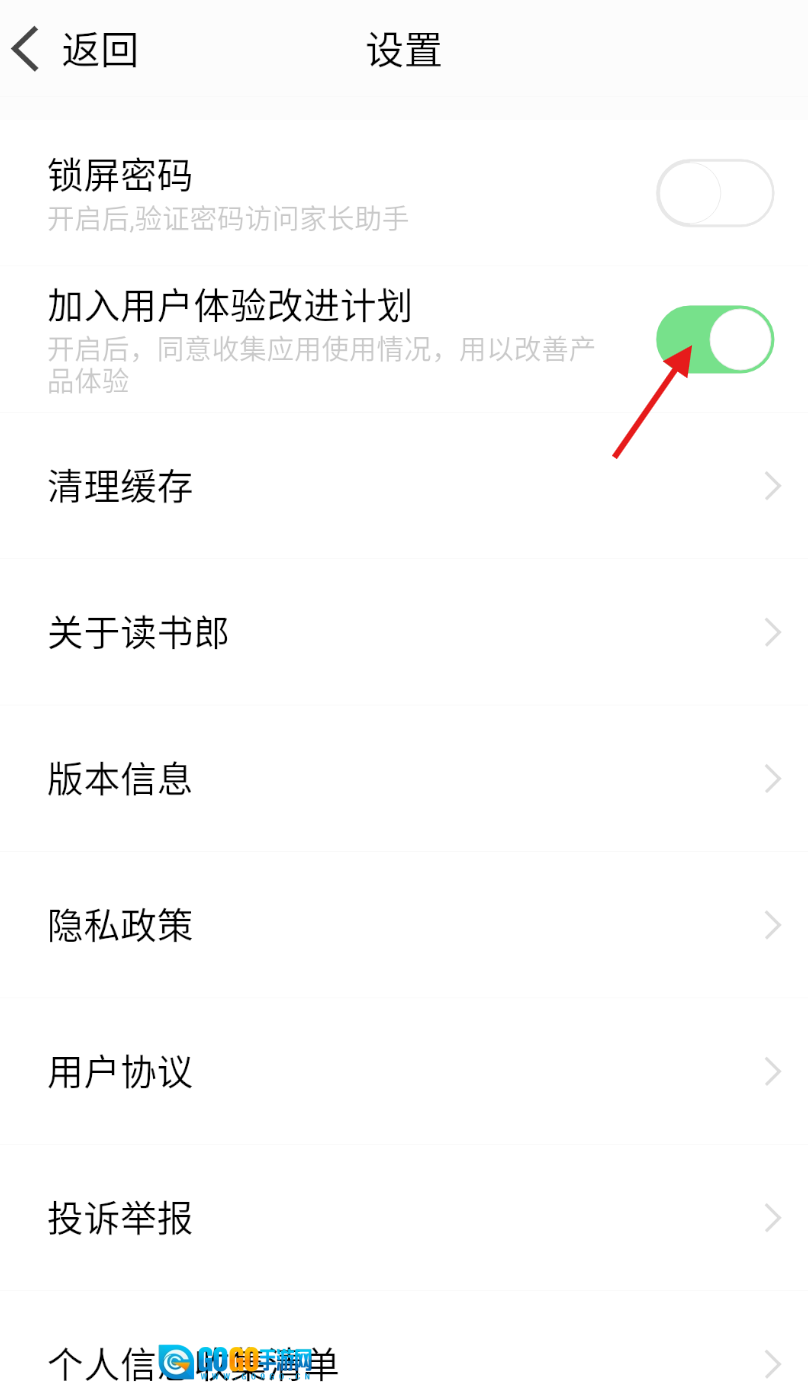Select 投诉举报 row
The height and width of the screenshot is (1390, 808).
tap(404, 1218)
